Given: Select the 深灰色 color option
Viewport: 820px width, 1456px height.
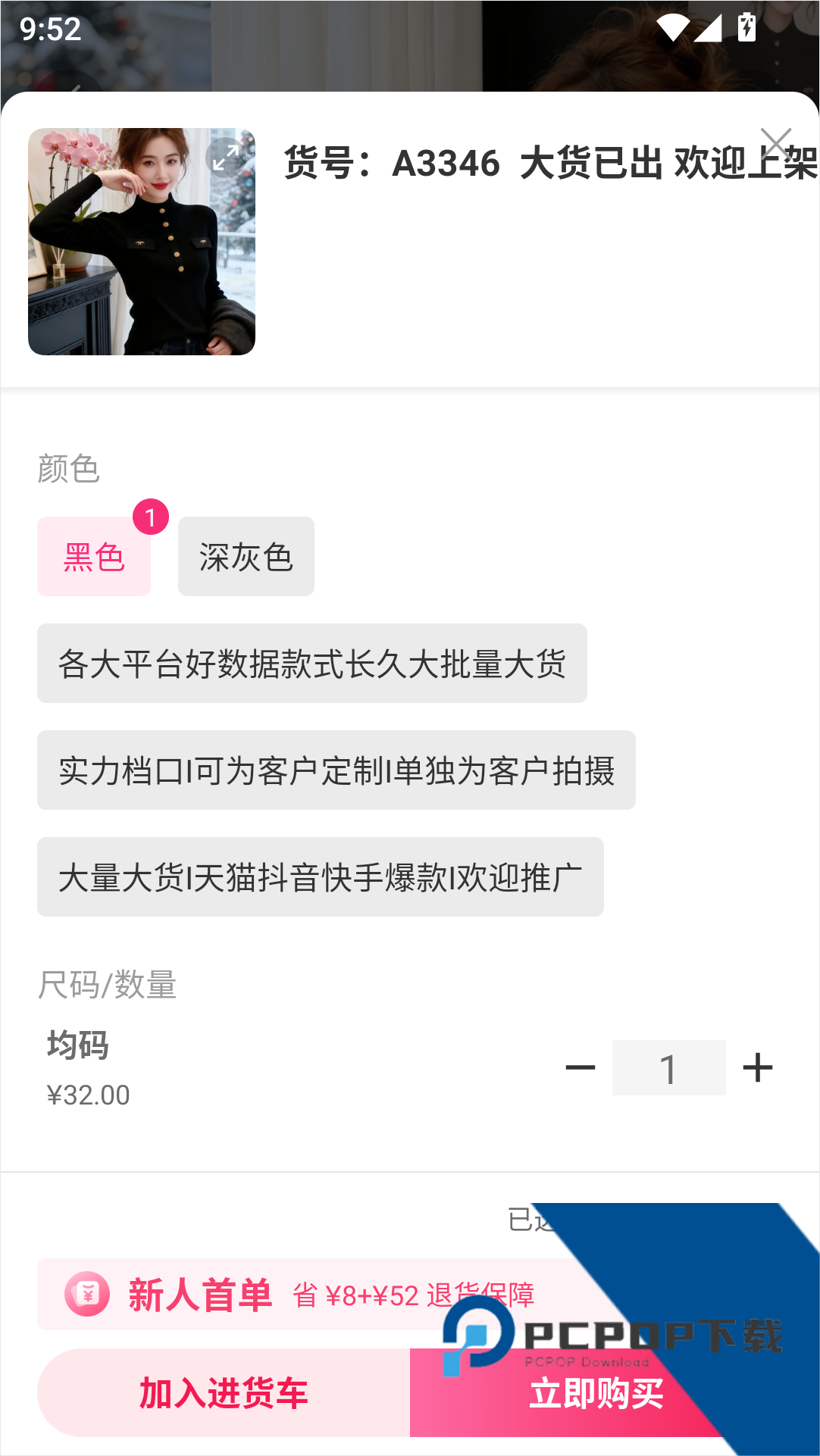Looking at the screenshot, I should click(246, 557).
